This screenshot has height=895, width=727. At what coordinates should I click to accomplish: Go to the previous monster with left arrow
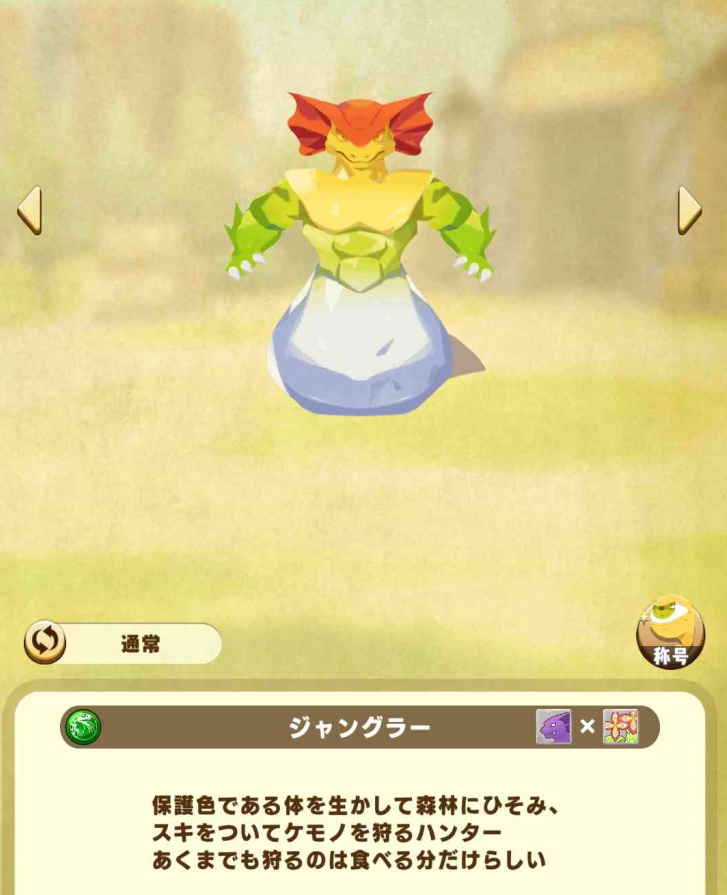click(29, 210)
